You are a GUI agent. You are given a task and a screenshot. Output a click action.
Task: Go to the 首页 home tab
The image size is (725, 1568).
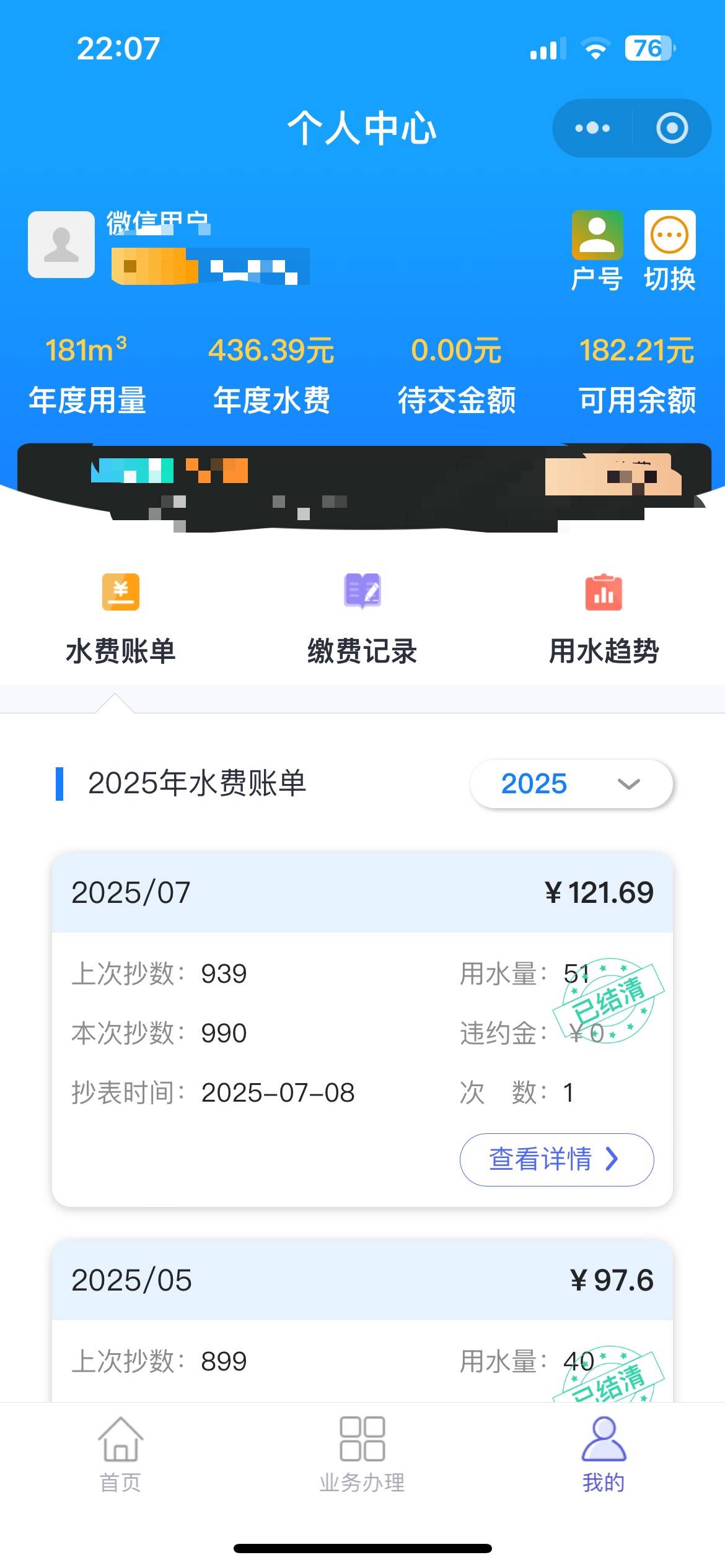point(121,1455)
